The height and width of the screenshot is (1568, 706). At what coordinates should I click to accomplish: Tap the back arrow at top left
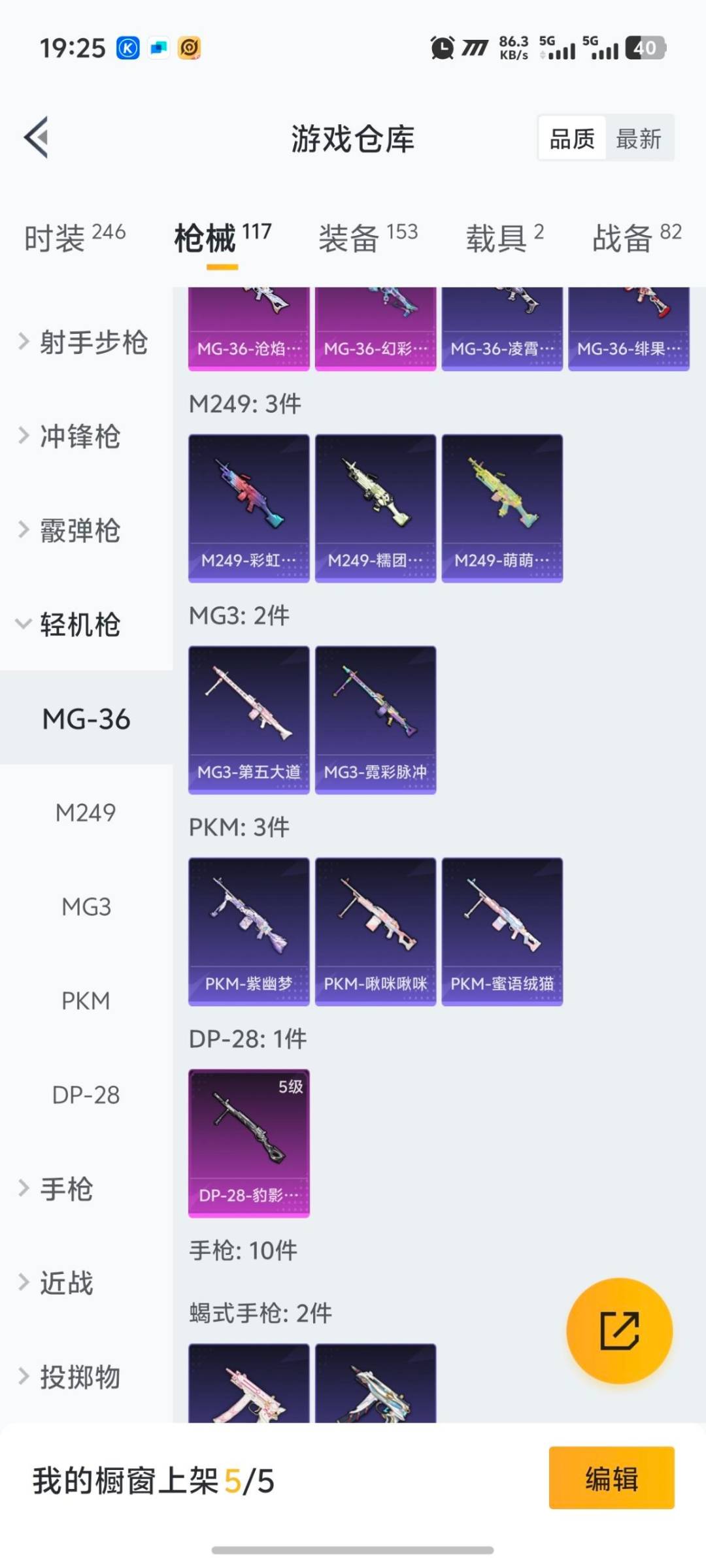37,137
